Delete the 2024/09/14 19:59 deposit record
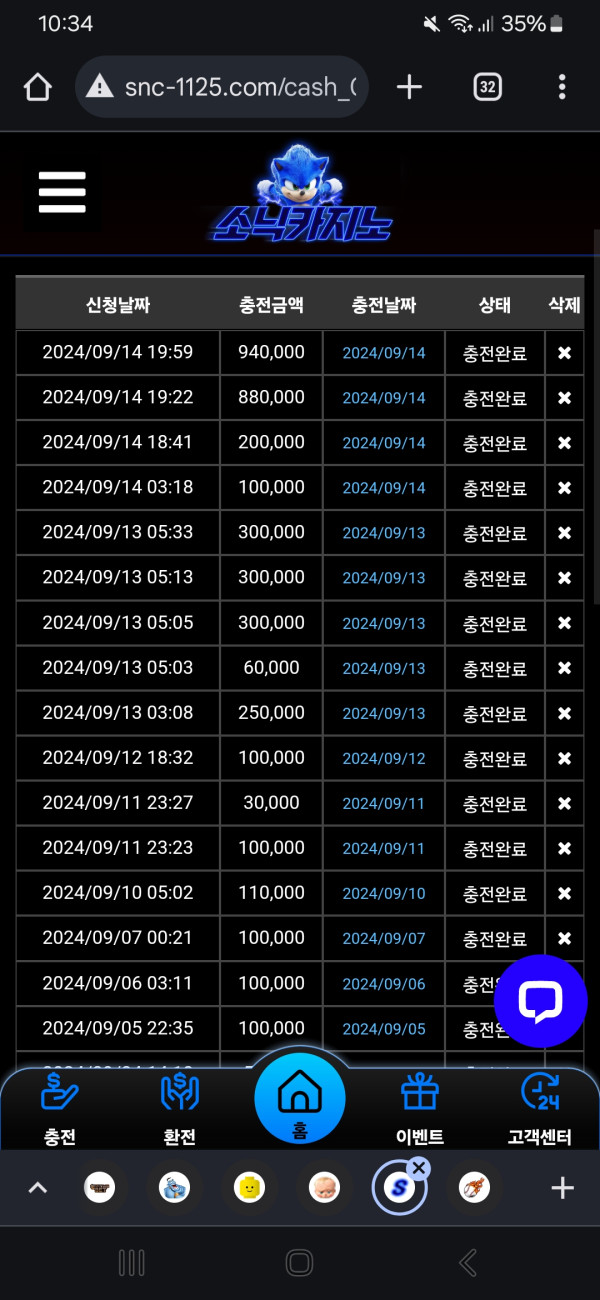The width and height of the screenshot is (600, 1300). (564, 353)
